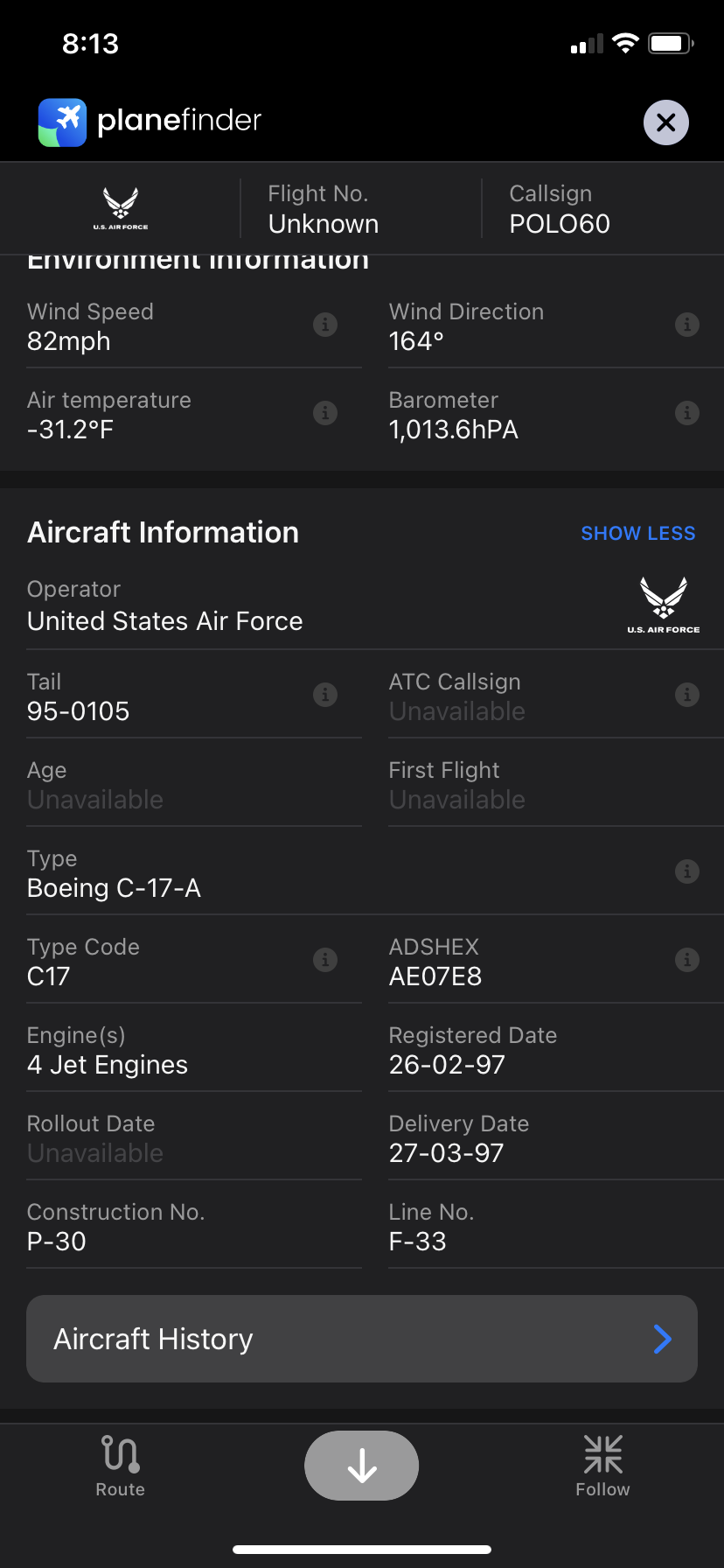
Task: Tap SHOW LESS in Aircraft Information
Action: [x=638, y=533]
